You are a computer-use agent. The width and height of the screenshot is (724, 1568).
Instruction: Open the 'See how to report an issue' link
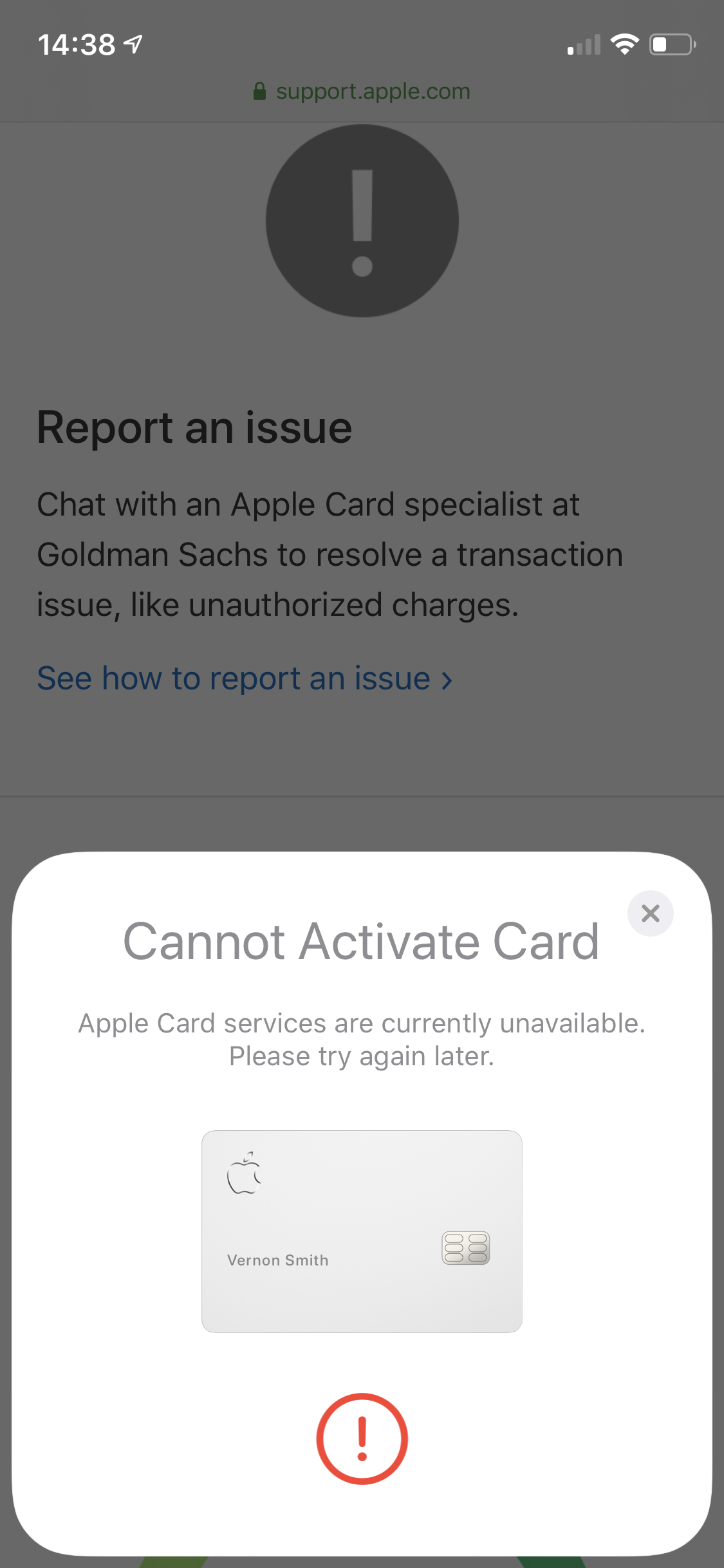click(x=245, y=678)
